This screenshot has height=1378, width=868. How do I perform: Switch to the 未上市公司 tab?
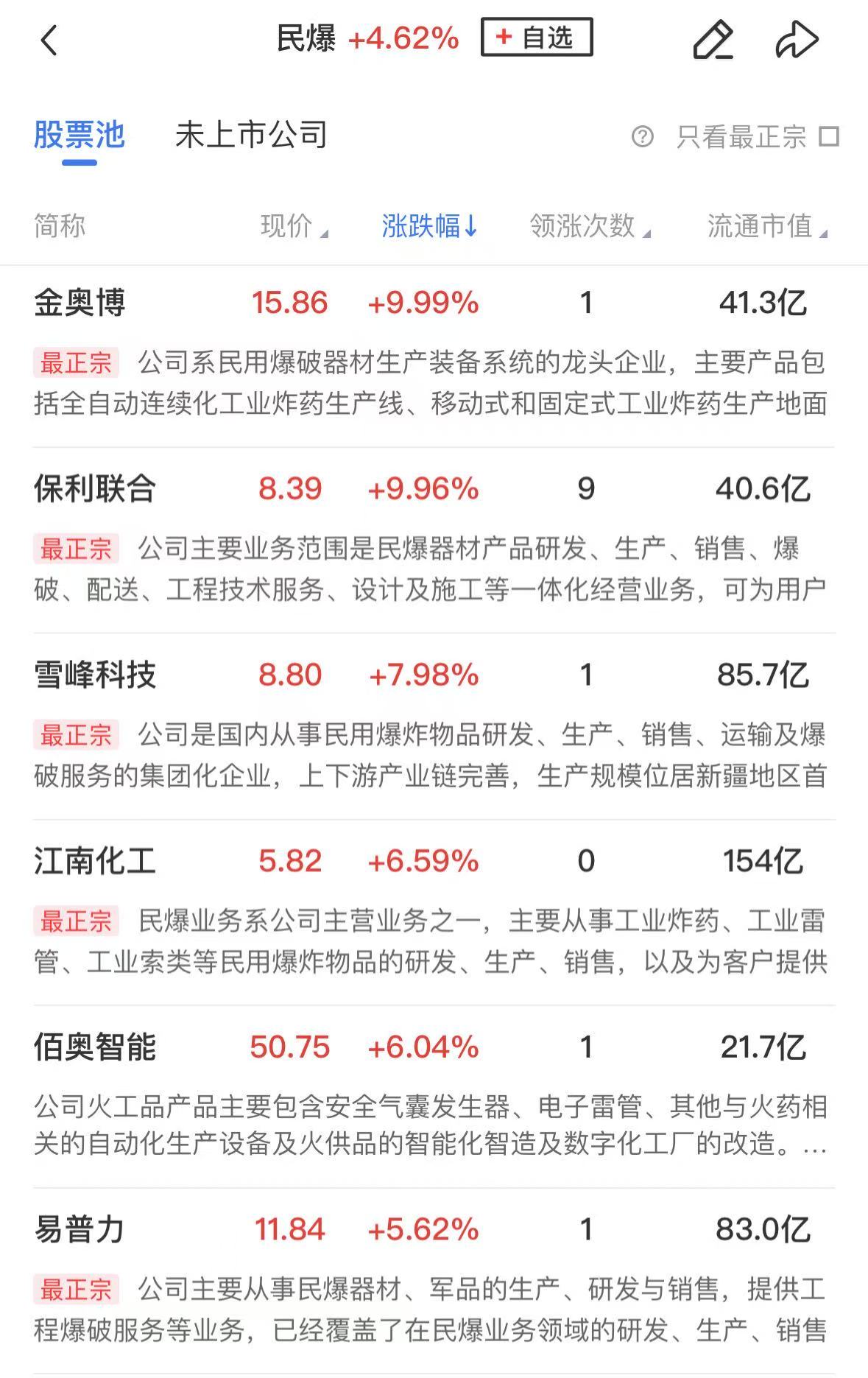(251, 136)
